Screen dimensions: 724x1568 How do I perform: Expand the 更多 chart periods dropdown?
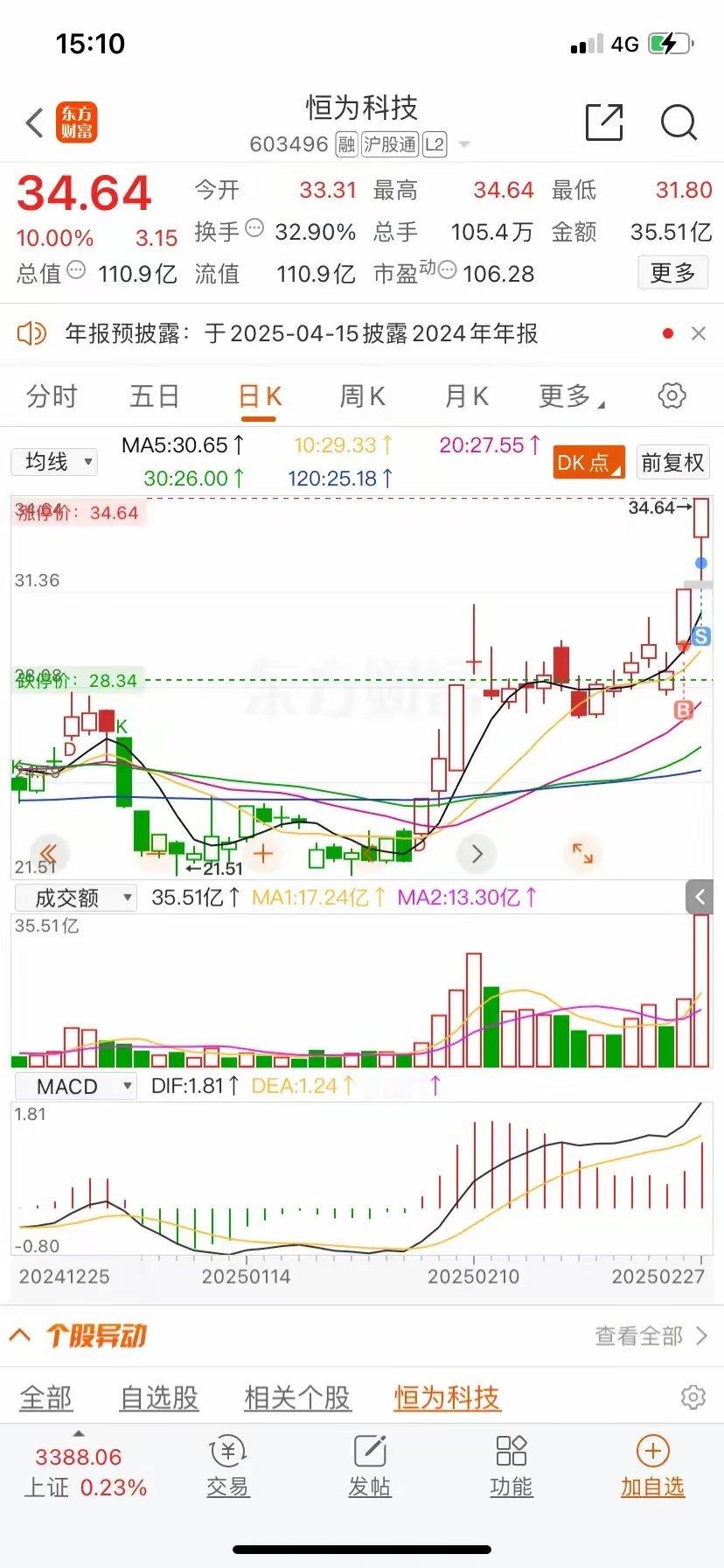pos(571,396)
